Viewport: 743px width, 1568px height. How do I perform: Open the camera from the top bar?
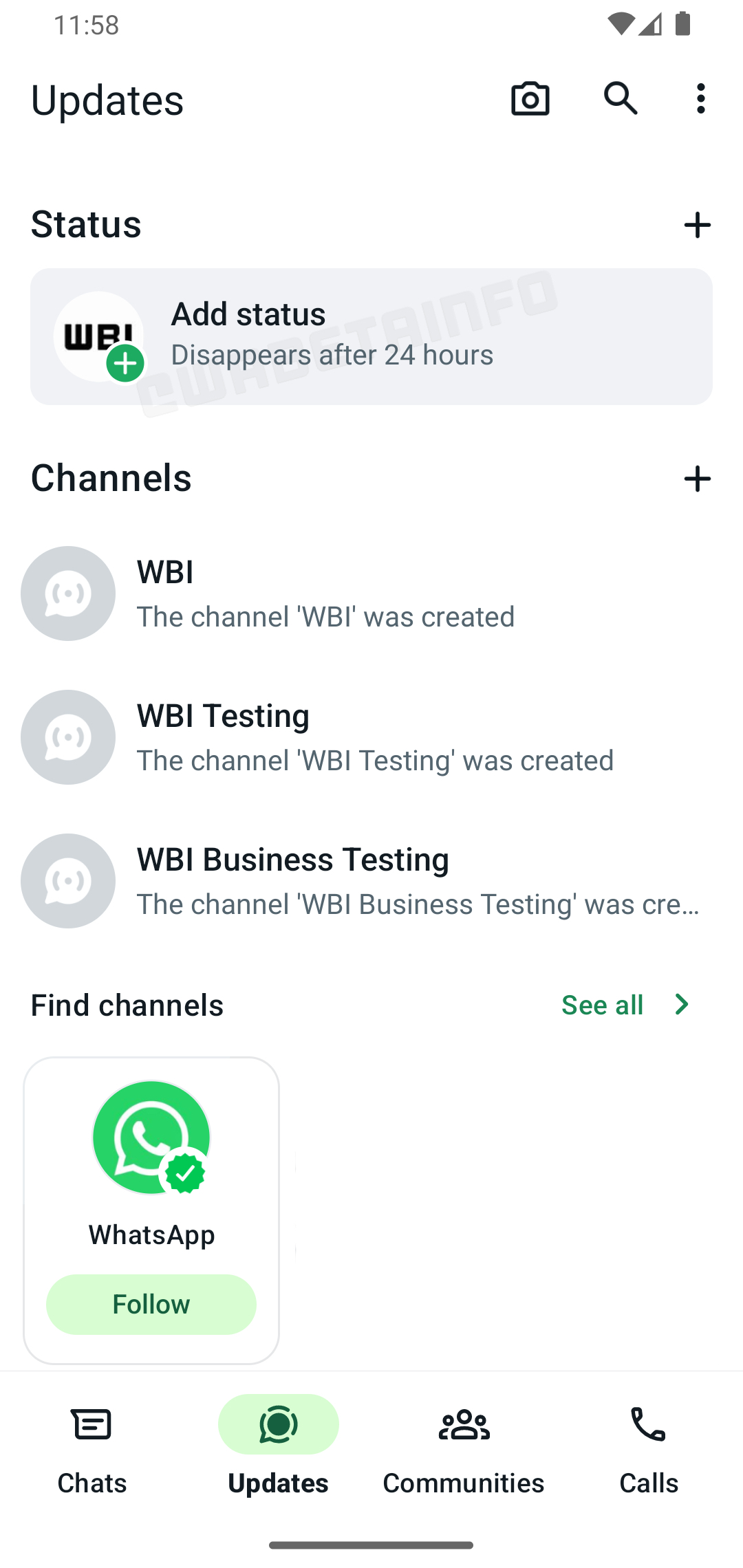530,99
